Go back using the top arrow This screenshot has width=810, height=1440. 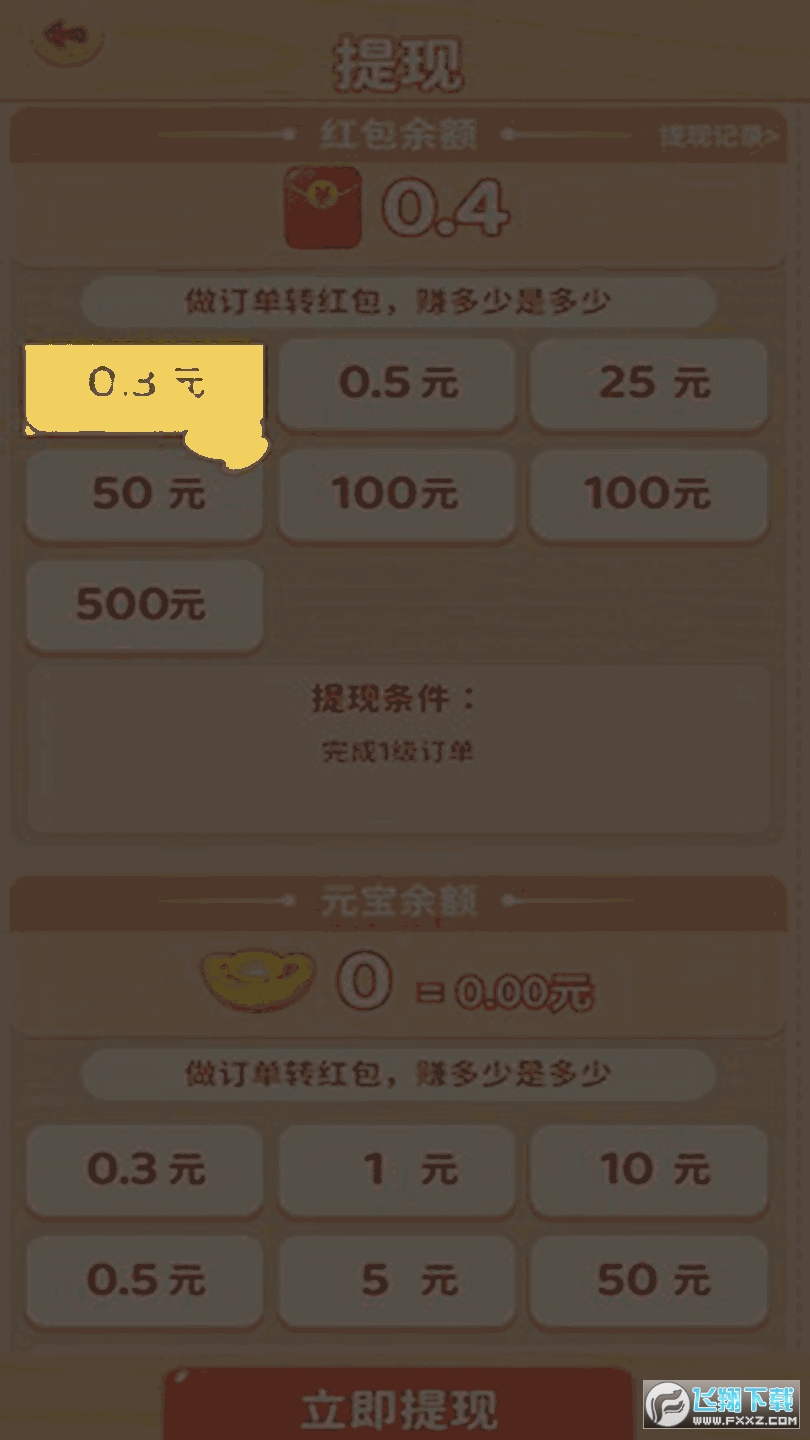pyautogui.click(x=68, y=40)
